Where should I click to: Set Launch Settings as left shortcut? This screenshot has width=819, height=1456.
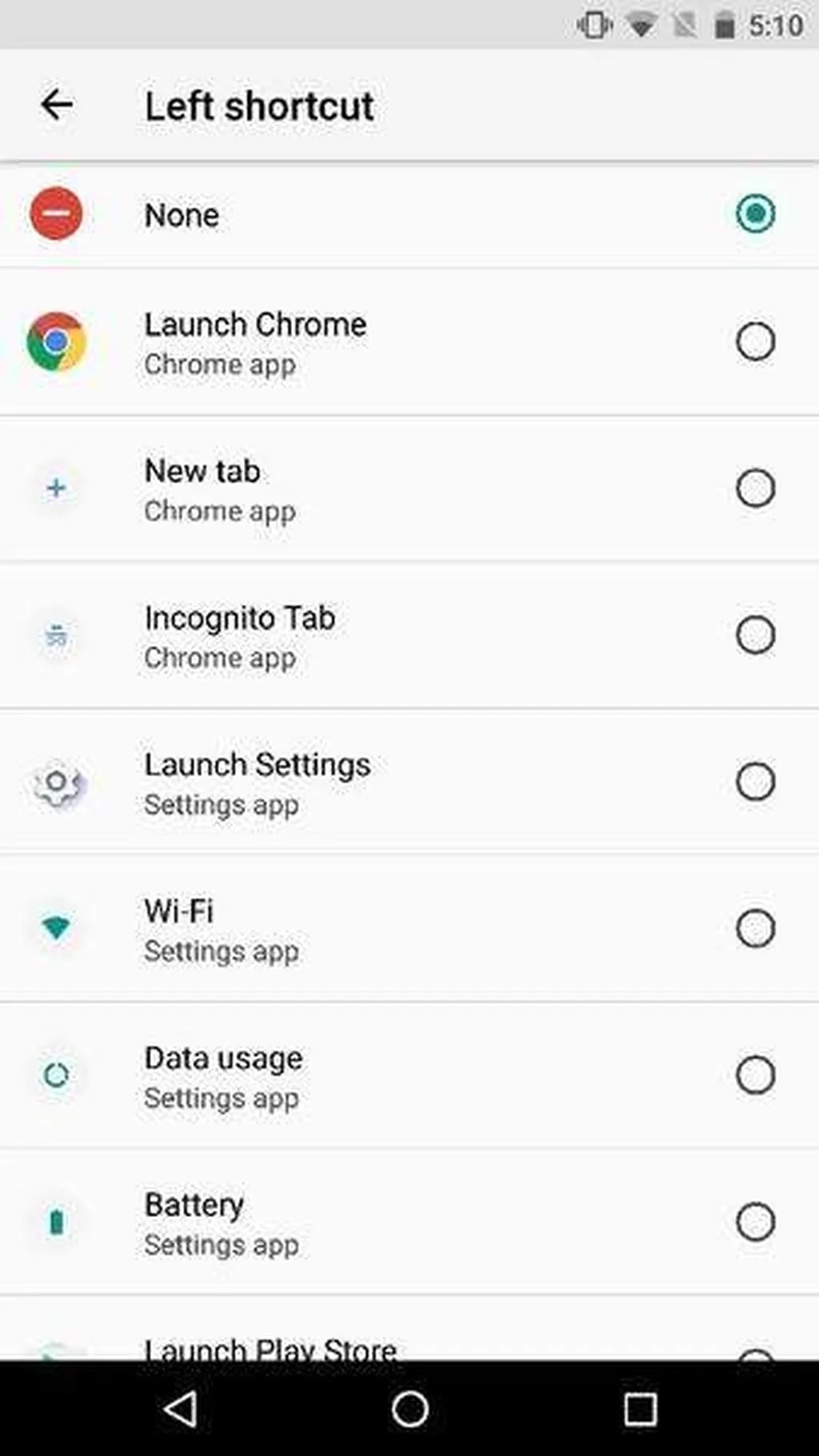click(754, 782)
